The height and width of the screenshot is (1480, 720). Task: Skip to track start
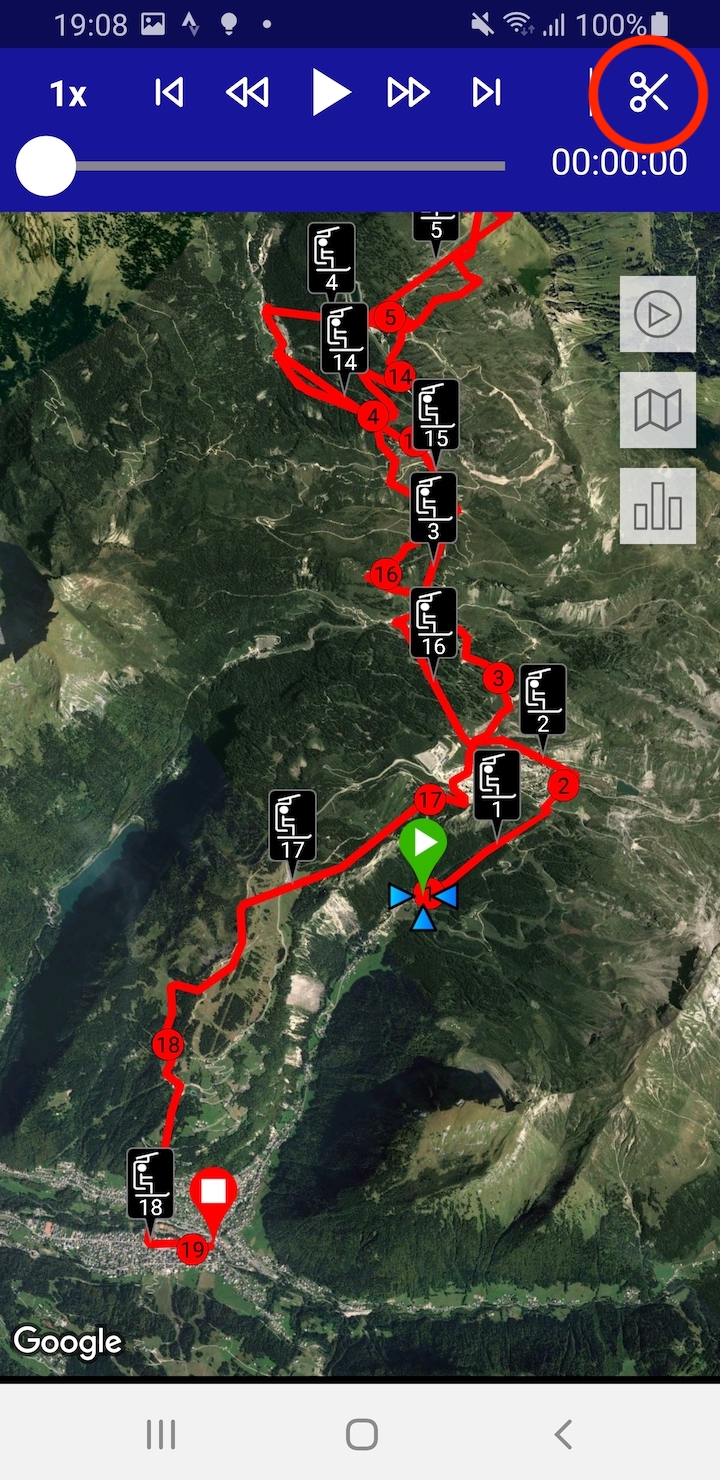coord(169,94)
